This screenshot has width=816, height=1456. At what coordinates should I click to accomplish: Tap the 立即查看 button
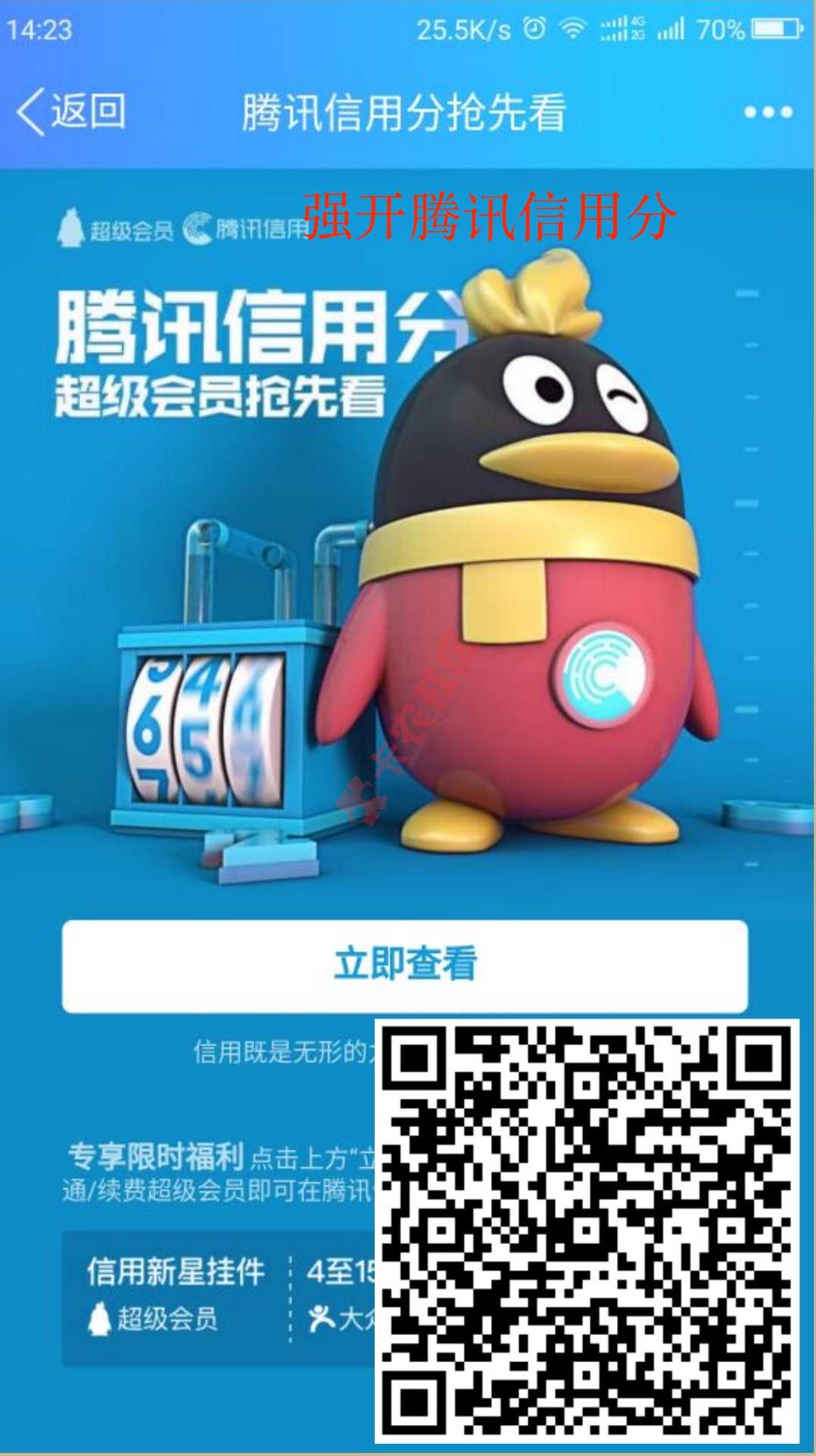pyautogui.click(x=405, y=965)
